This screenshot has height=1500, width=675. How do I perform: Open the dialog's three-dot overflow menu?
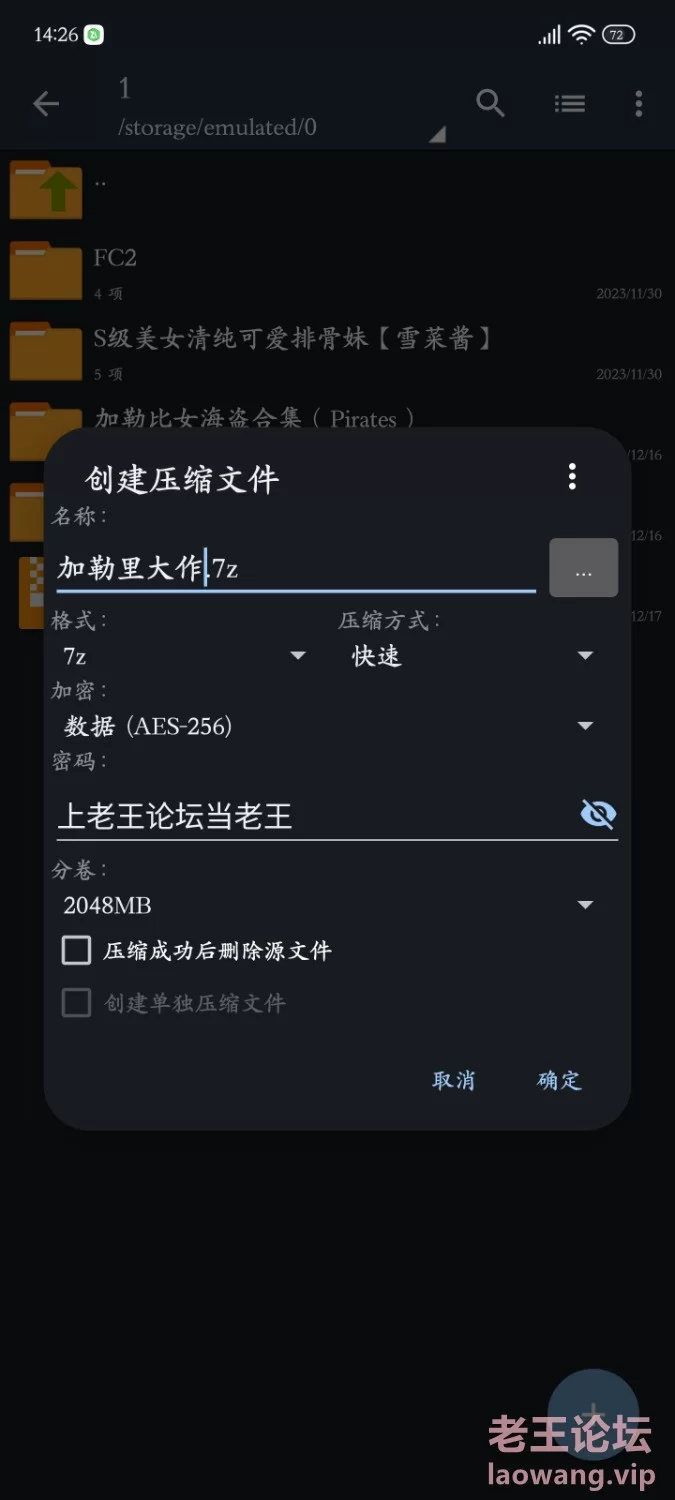pos(572,477)
